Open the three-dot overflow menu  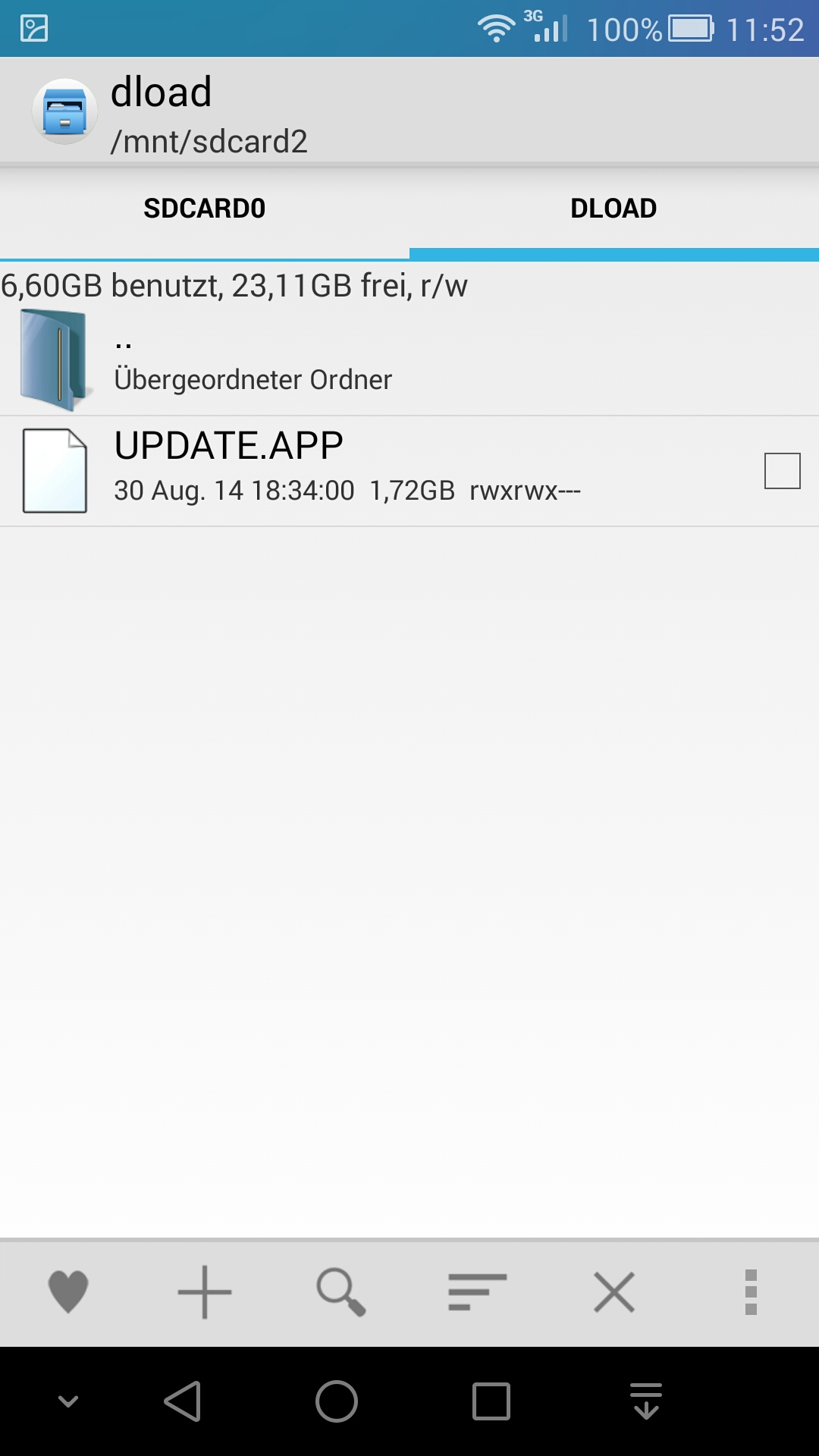point(751,1292)
